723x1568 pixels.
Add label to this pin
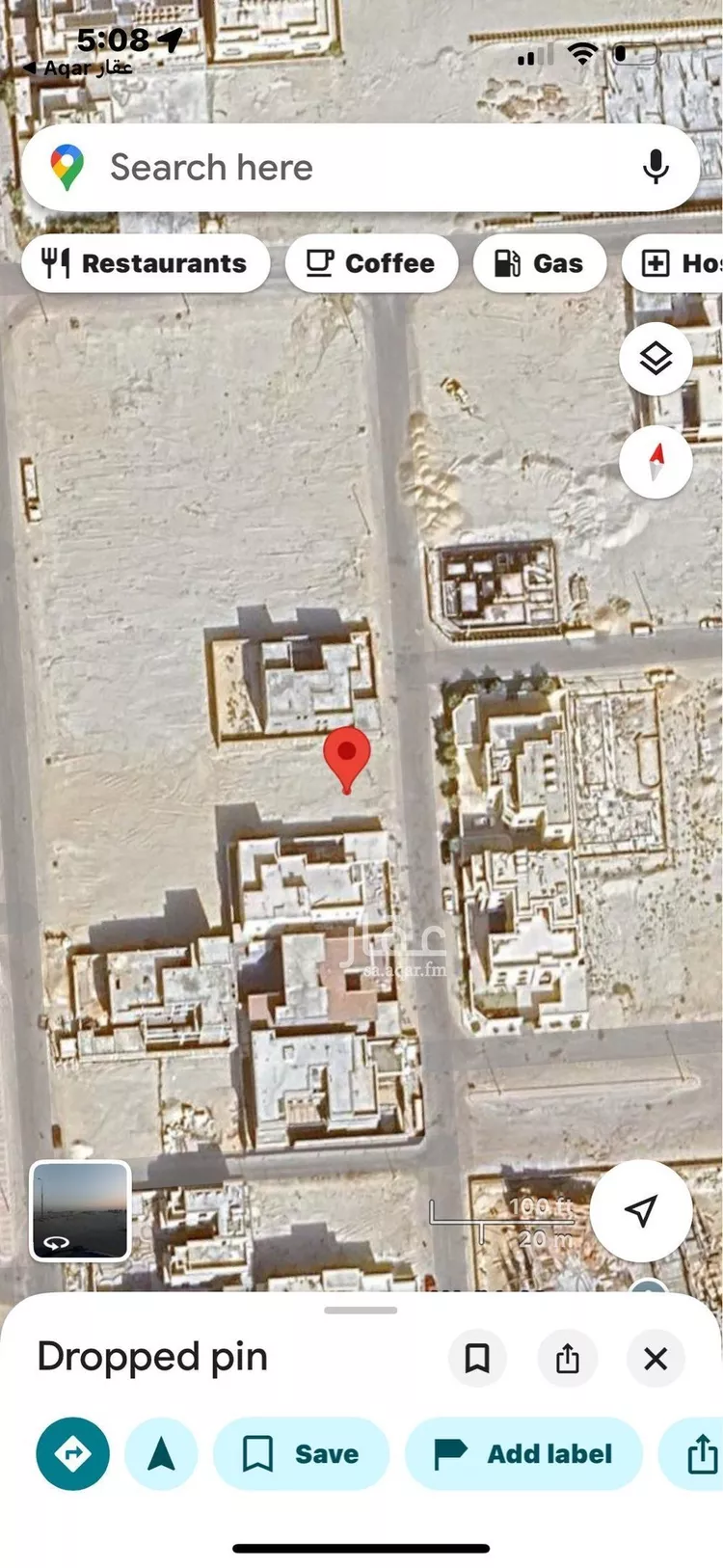[x=523, y=1453]
